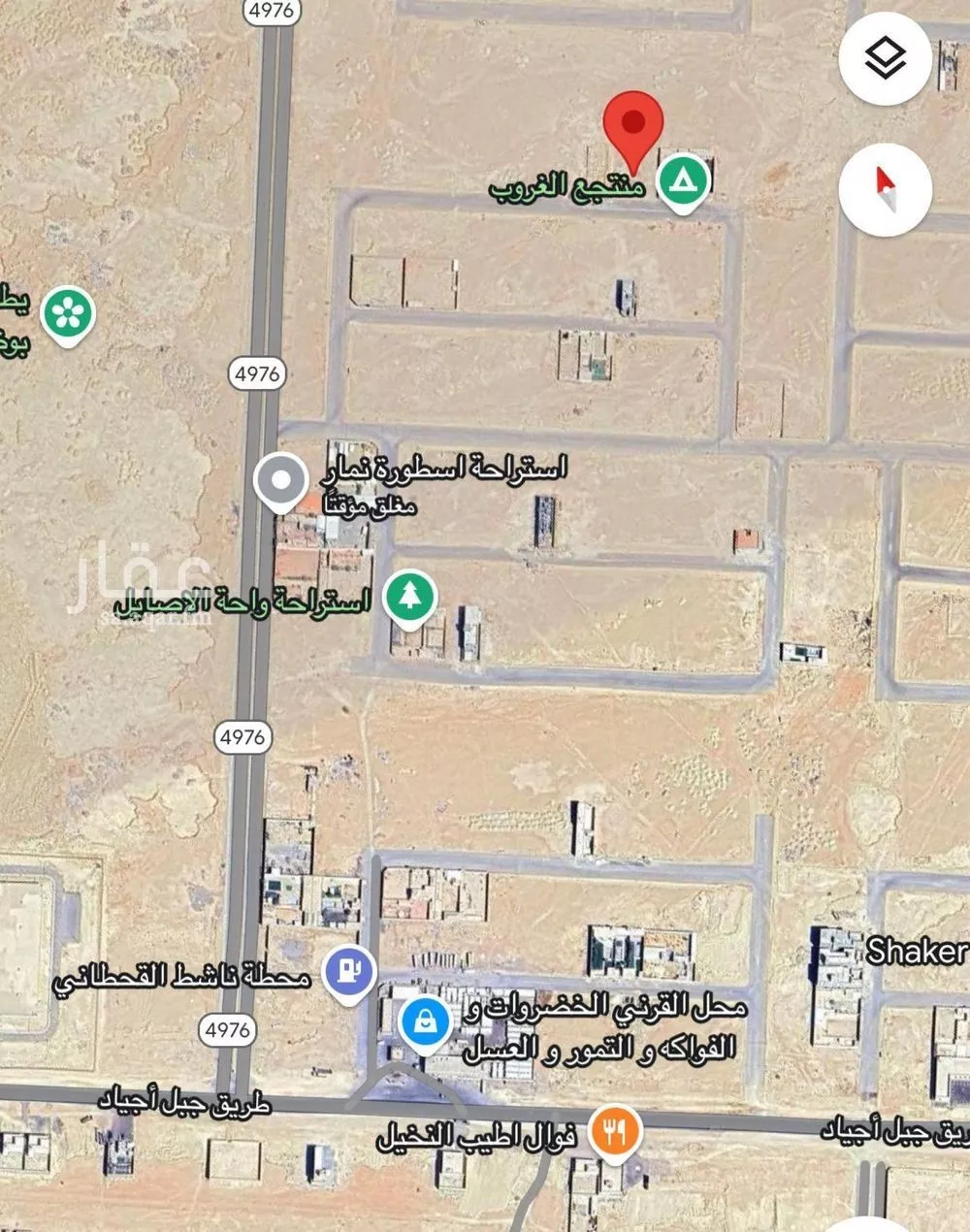Click the white marker for استراحة اسطورة نمار

[281, 477]
